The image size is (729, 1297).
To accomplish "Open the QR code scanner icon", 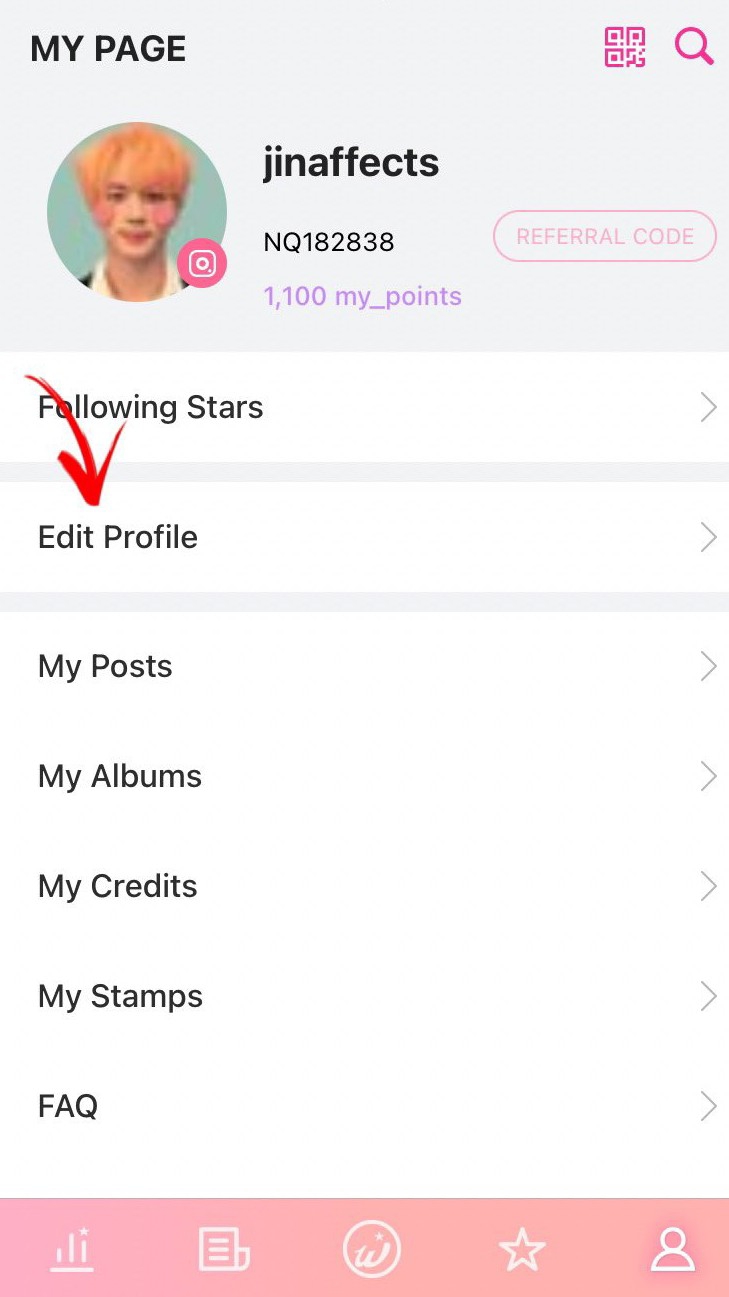I will pos(625,47).
